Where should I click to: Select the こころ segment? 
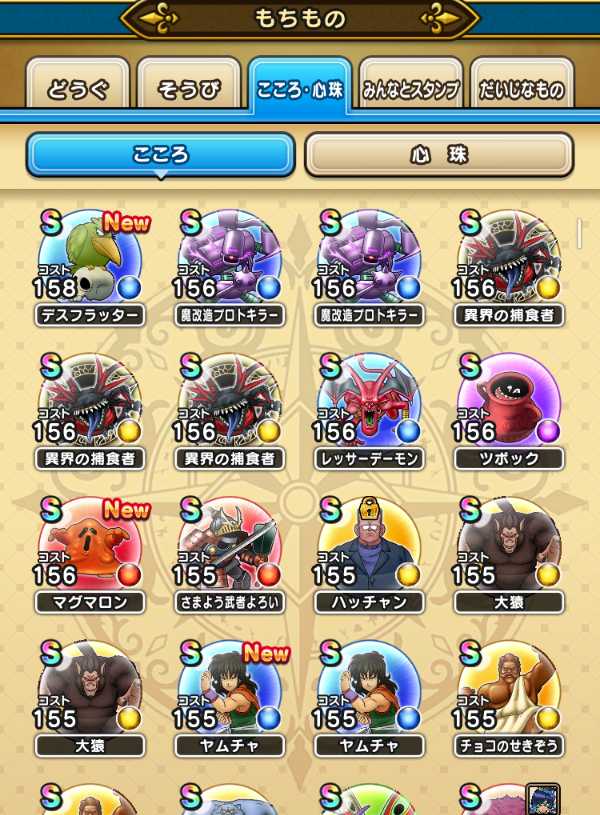click(x=161, y=155)
